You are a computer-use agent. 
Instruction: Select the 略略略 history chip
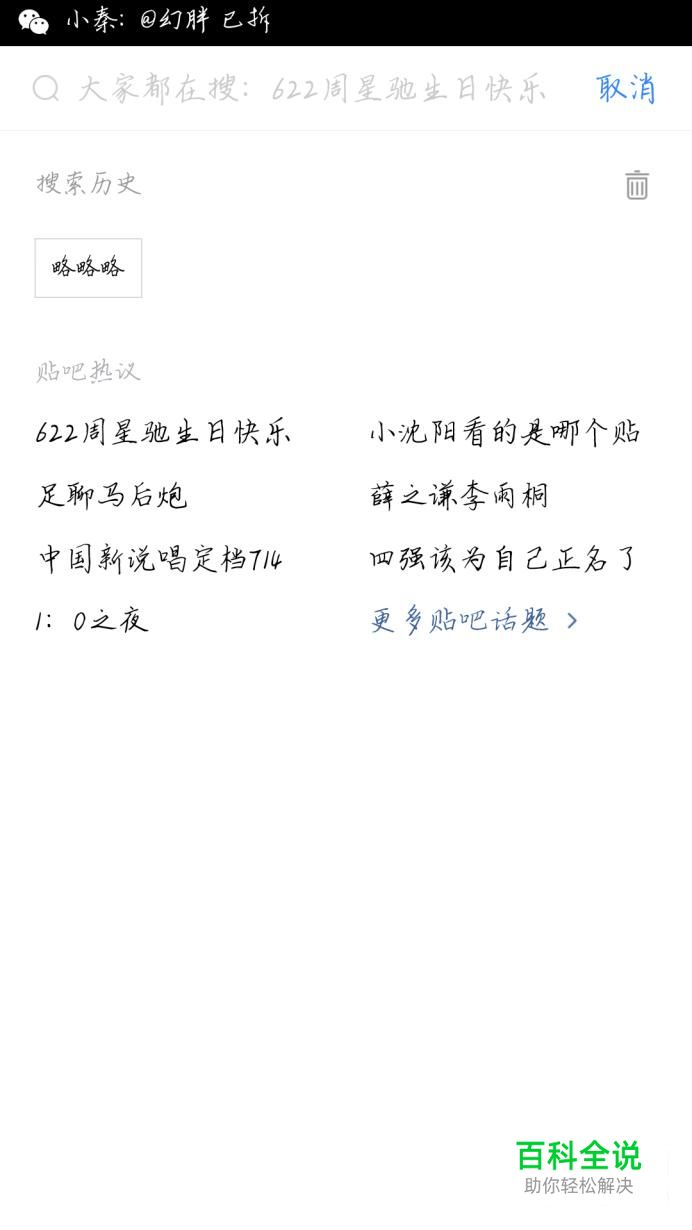point(88,268)
